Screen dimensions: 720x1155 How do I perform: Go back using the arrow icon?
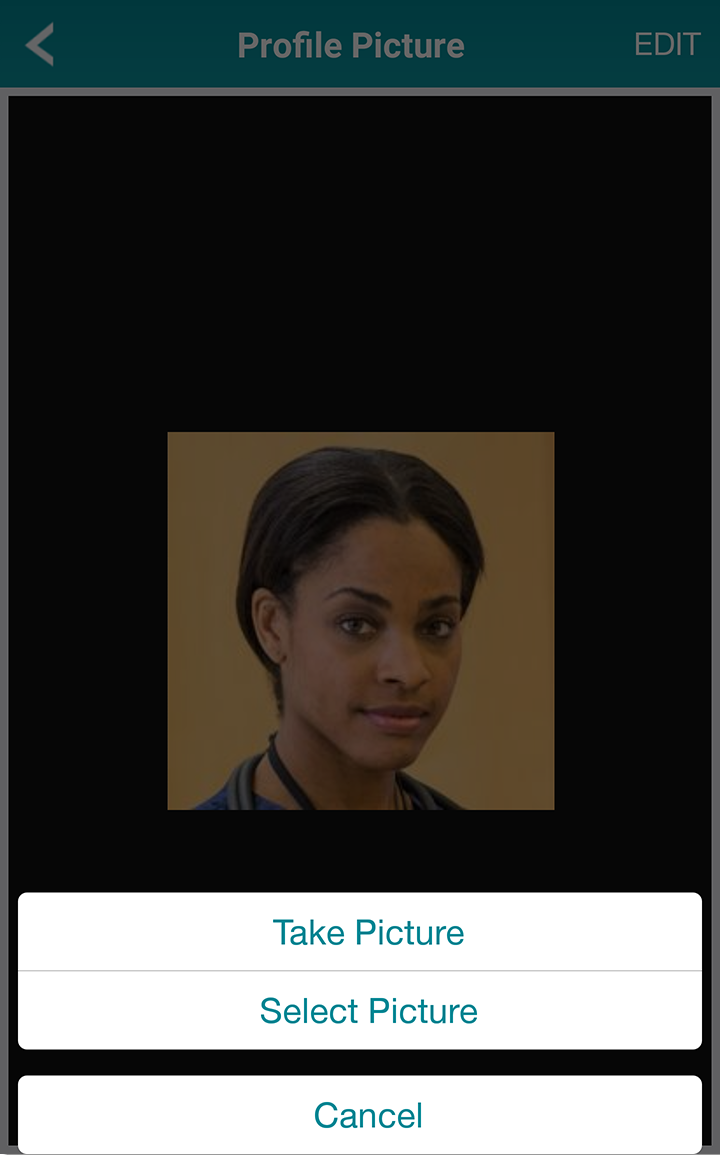click(40, 45)
